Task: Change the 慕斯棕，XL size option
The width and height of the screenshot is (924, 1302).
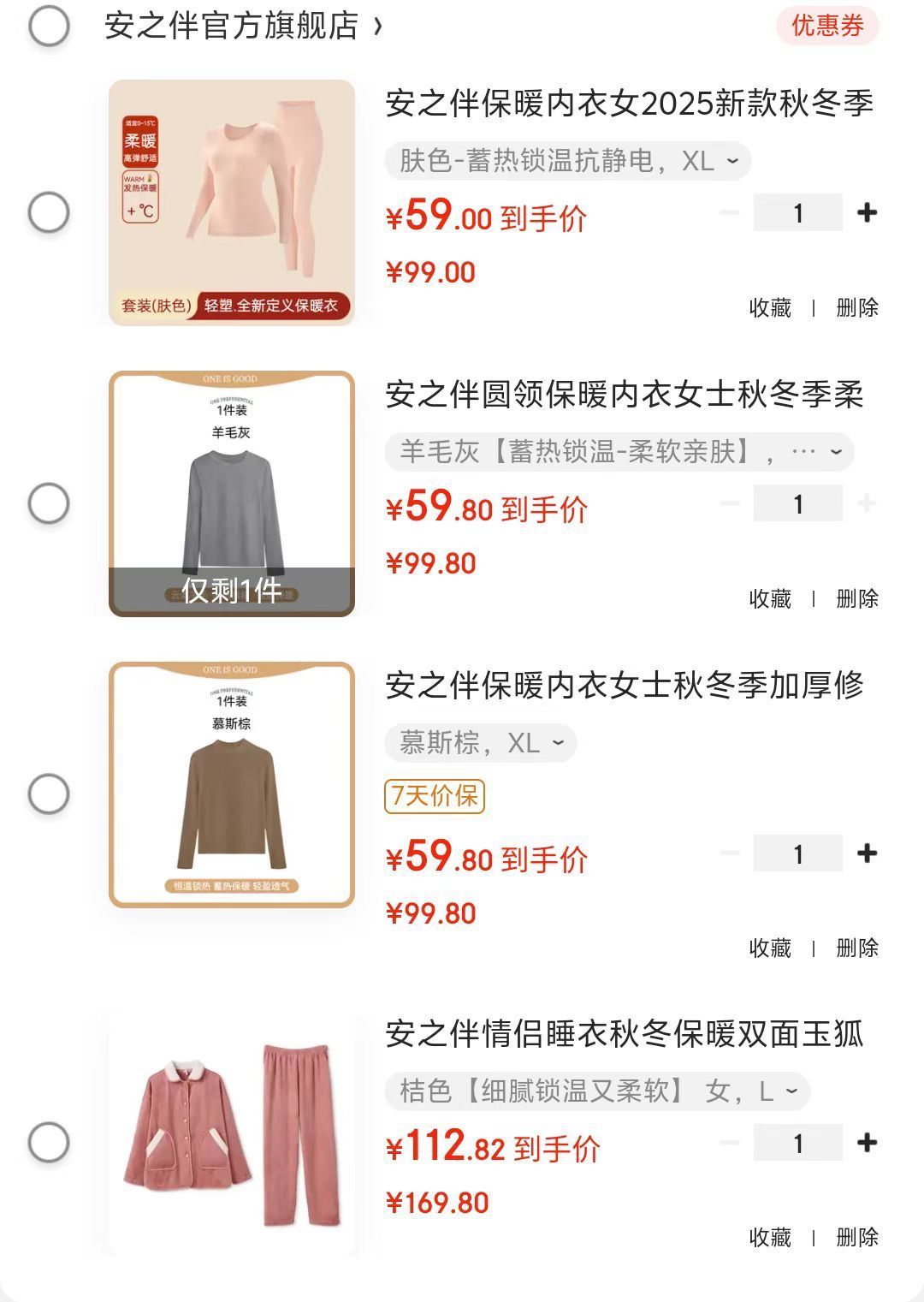Action: 481,743
